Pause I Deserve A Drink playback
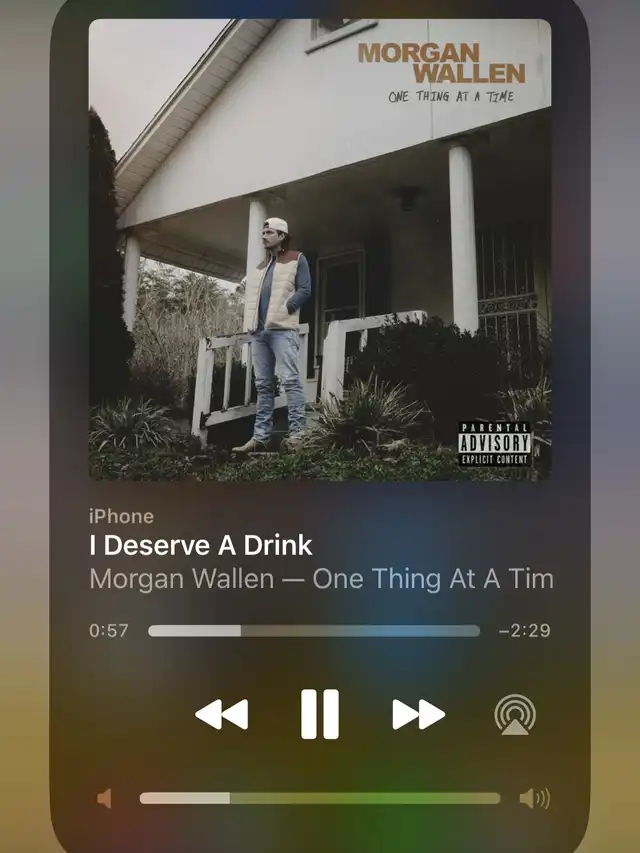The height and width of the screenshot is (853, 640). (x=320, y=714)
